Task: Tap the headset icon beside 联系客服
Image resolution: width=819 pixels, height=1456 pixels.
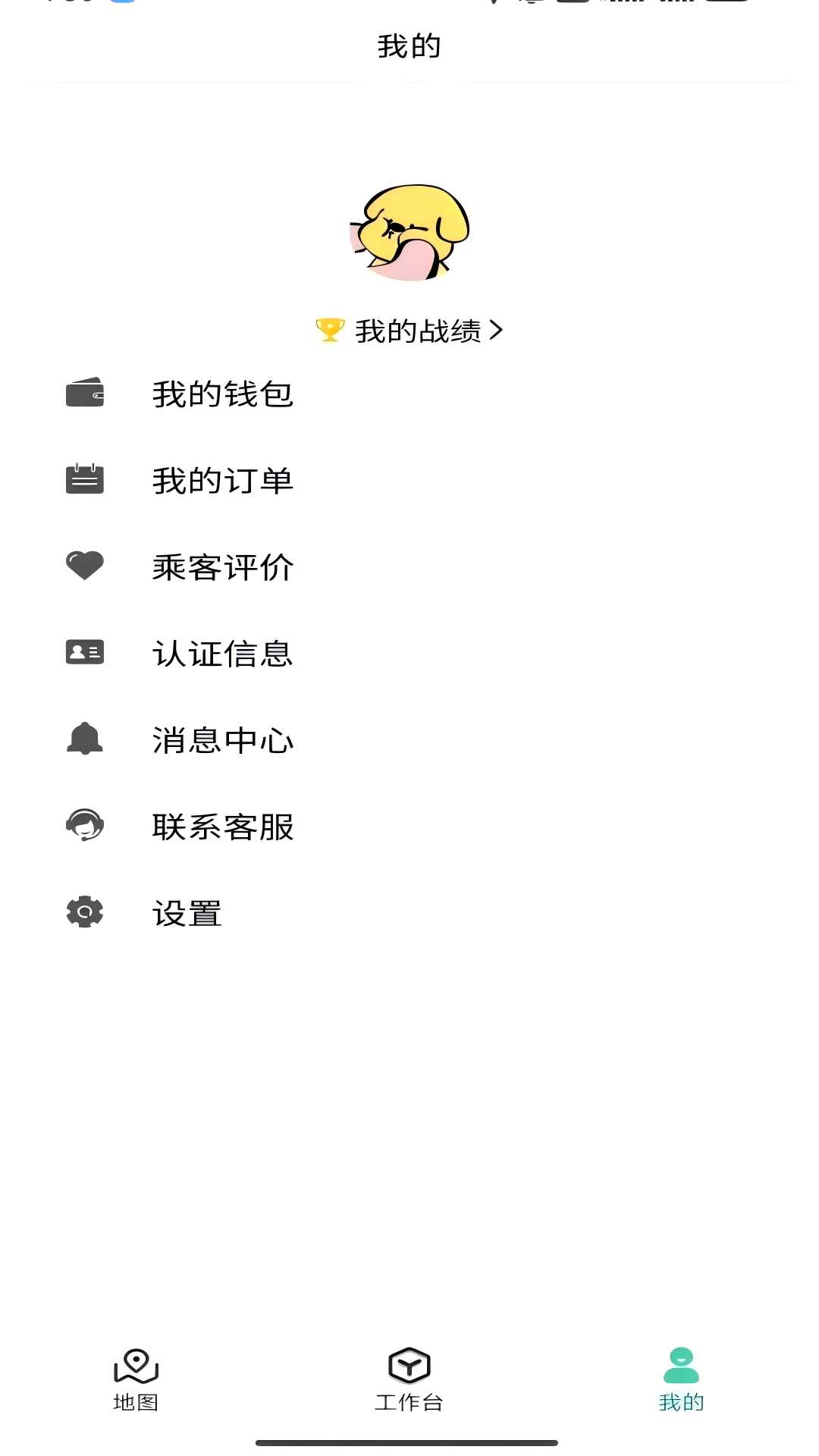Action: click(84, 826)
